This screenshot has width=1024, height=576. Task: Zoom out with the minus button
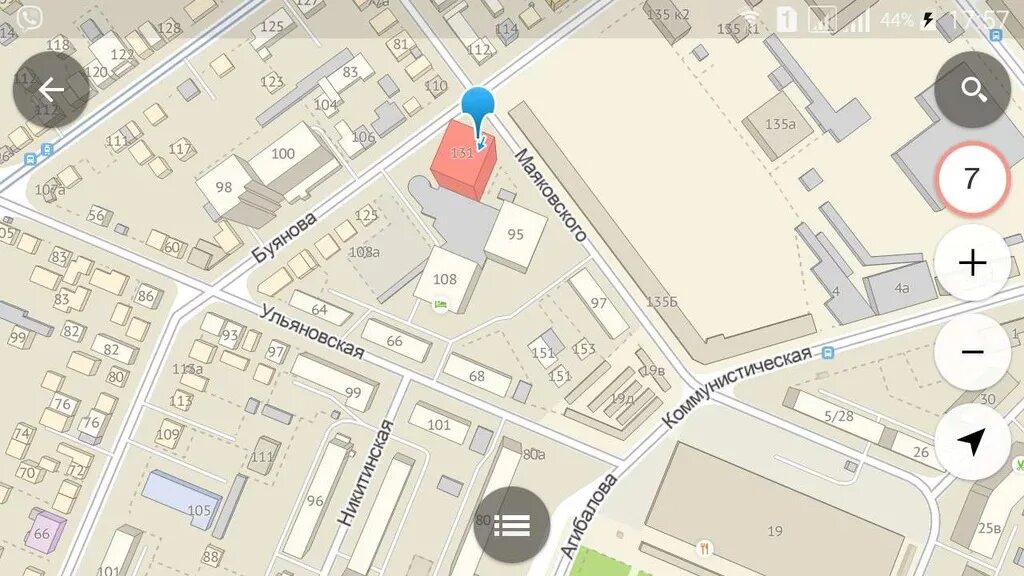(972, 352)
